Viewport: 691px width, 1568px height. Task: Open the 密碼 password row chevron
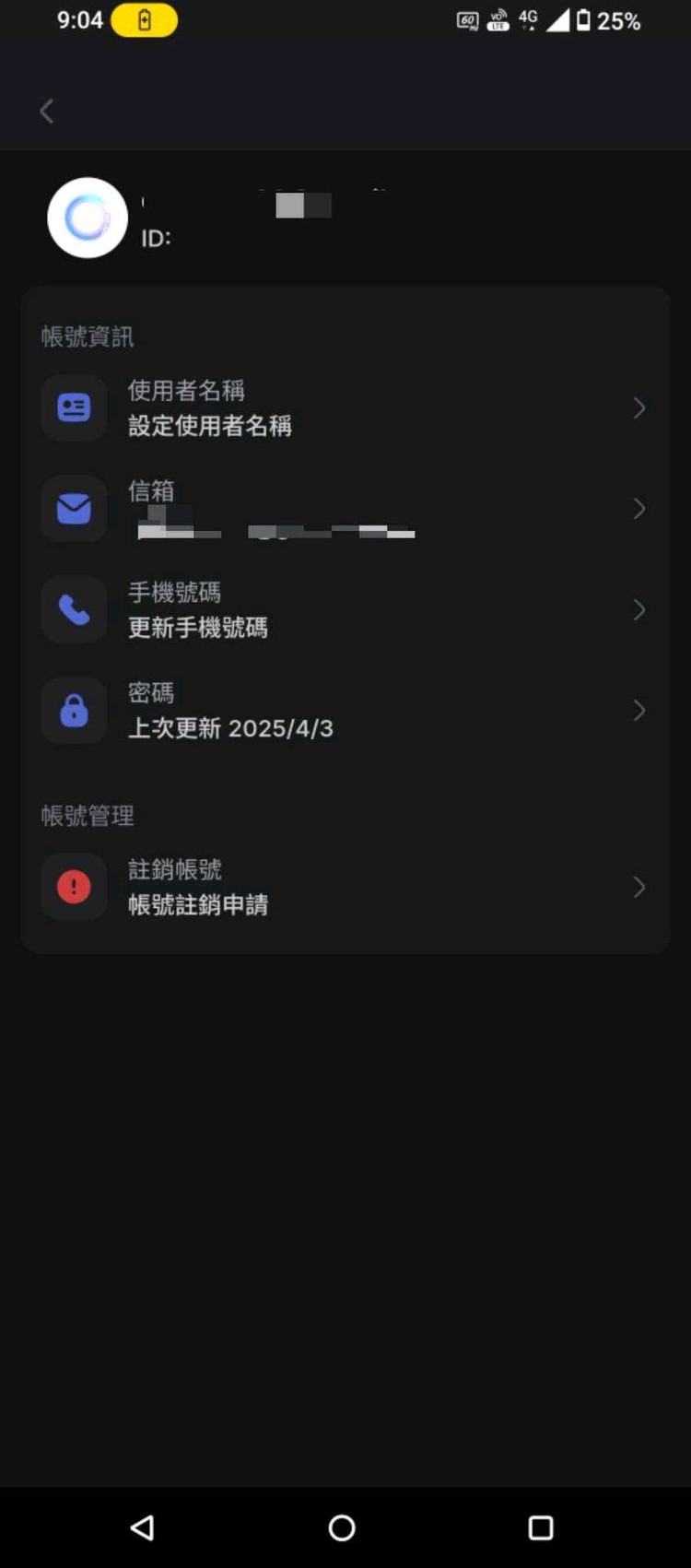(x=638, y=711)
